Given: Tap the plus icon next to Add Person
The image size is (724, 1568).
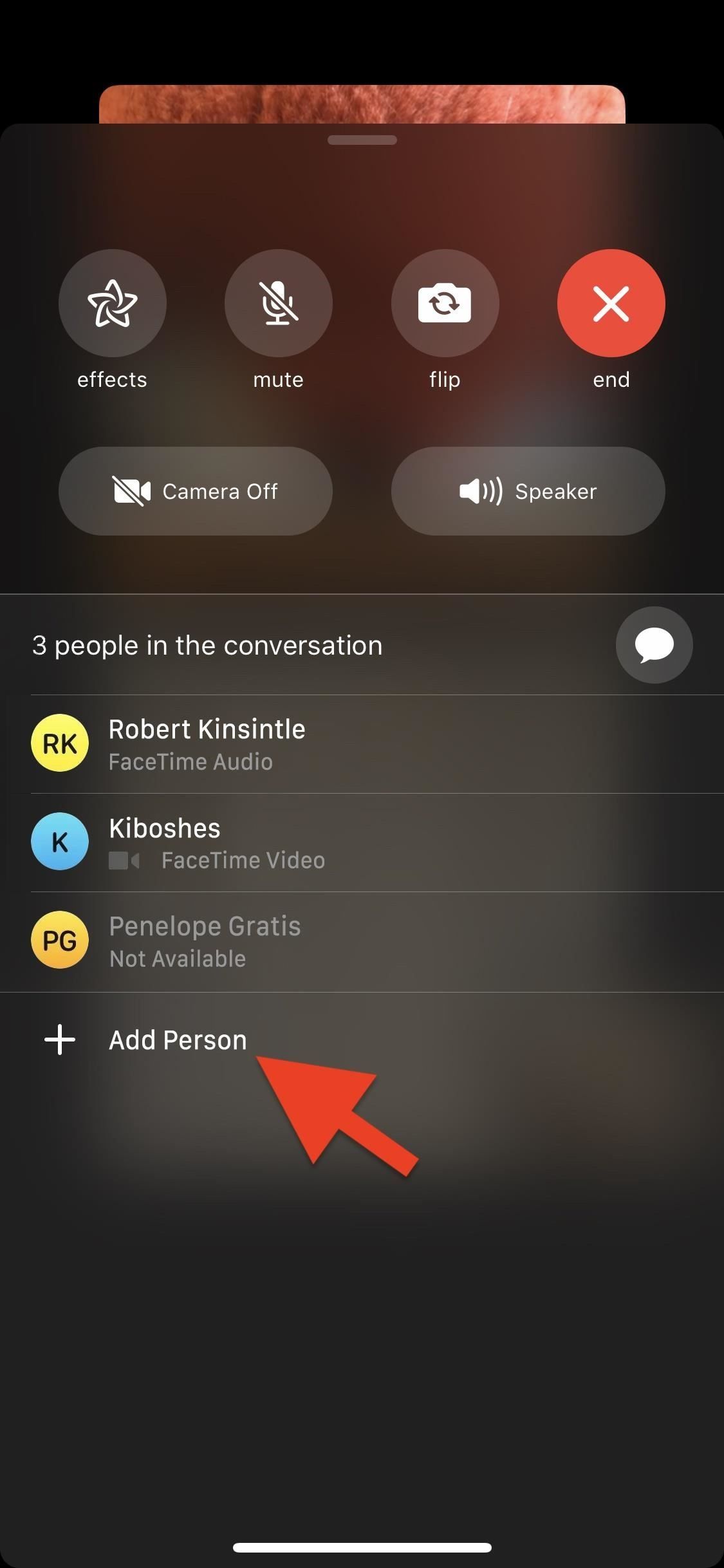Looking at the screenshot, I should click(x=59, y=1040).
